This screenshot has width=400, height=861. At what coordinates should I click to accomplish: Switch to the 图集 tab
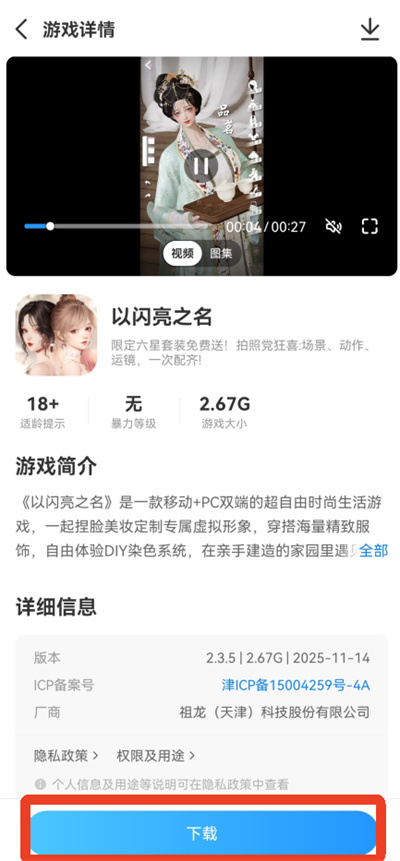221,253
